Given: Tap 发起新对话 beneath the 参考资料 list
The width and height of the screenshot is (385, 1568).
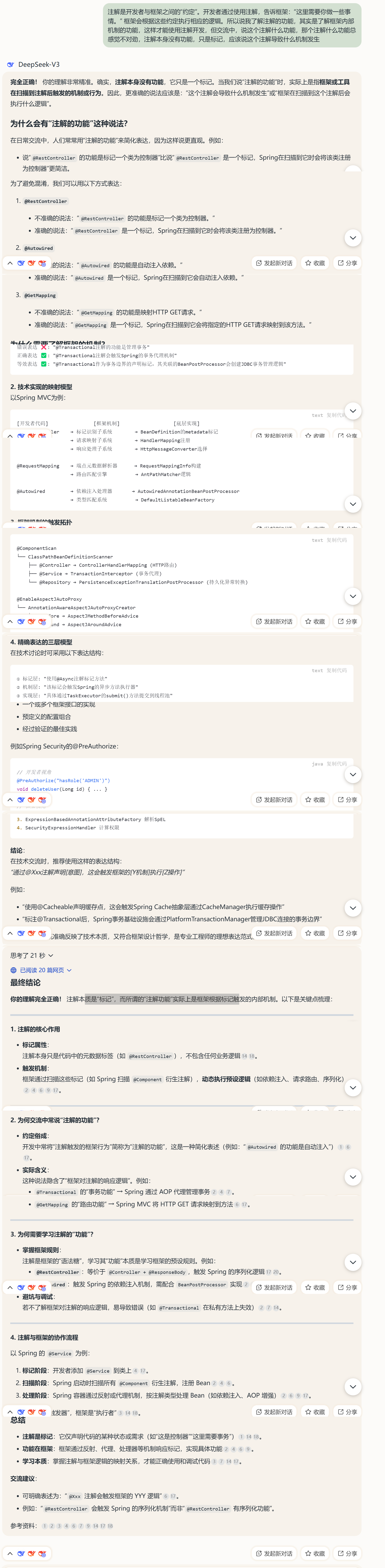Looking at the screenshot, I should pos(274,1553).
